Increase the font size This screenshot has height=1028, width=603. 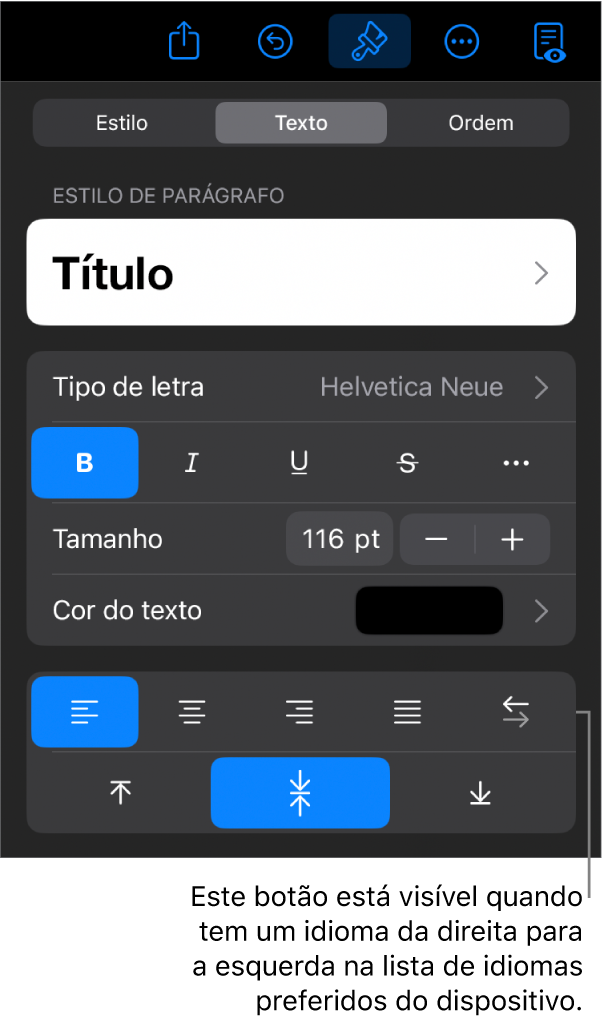click(512, 540)
